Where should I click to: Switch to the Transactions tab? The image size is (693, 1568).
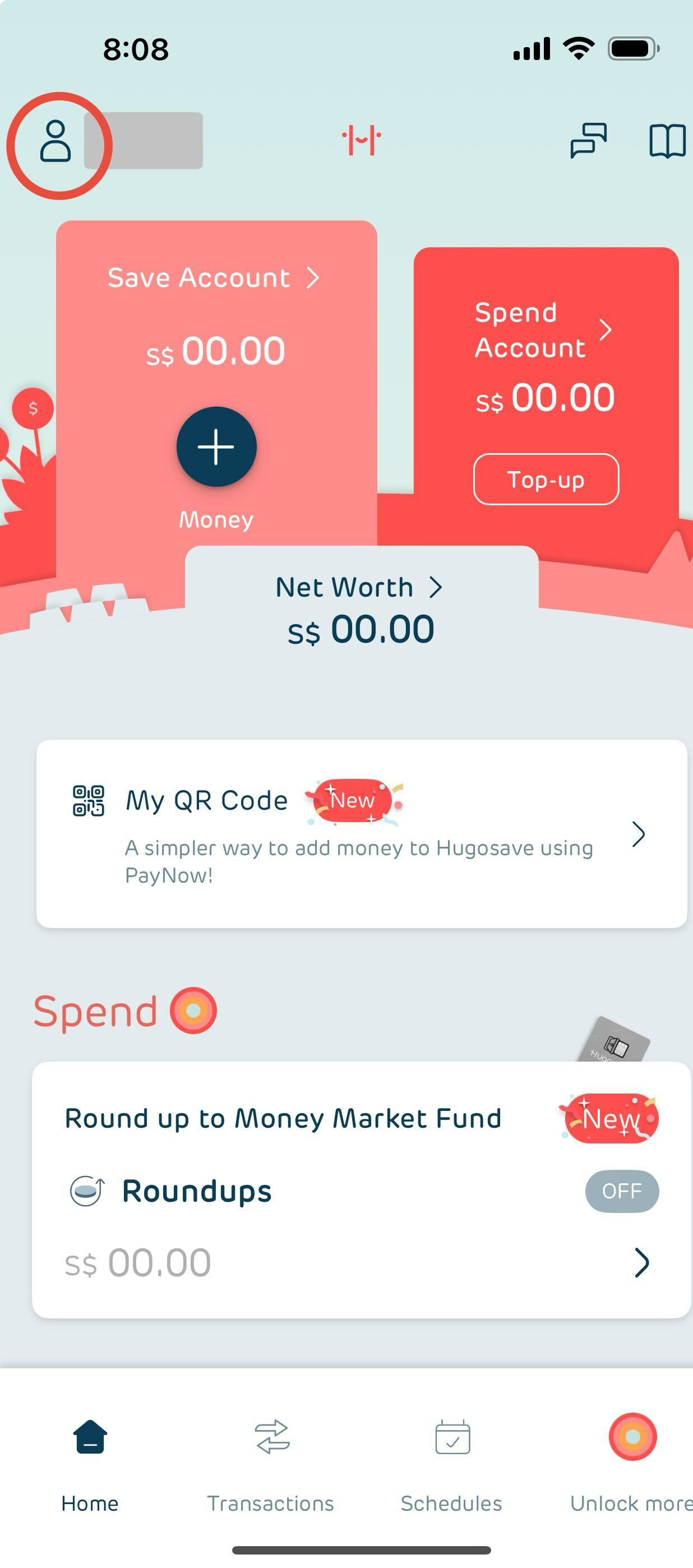(x=271, y=1461)
